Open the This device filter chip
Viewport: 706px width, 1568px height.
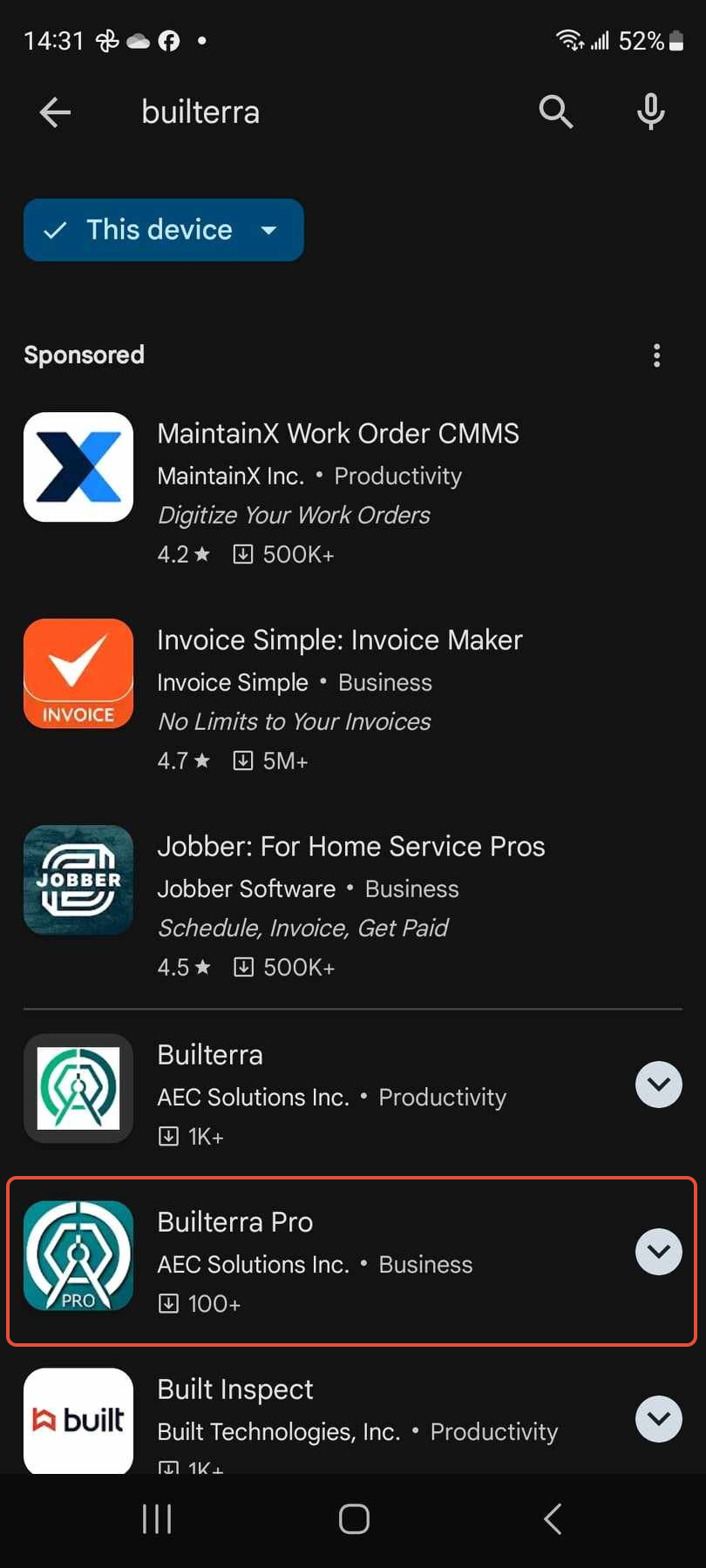point(164,230)
